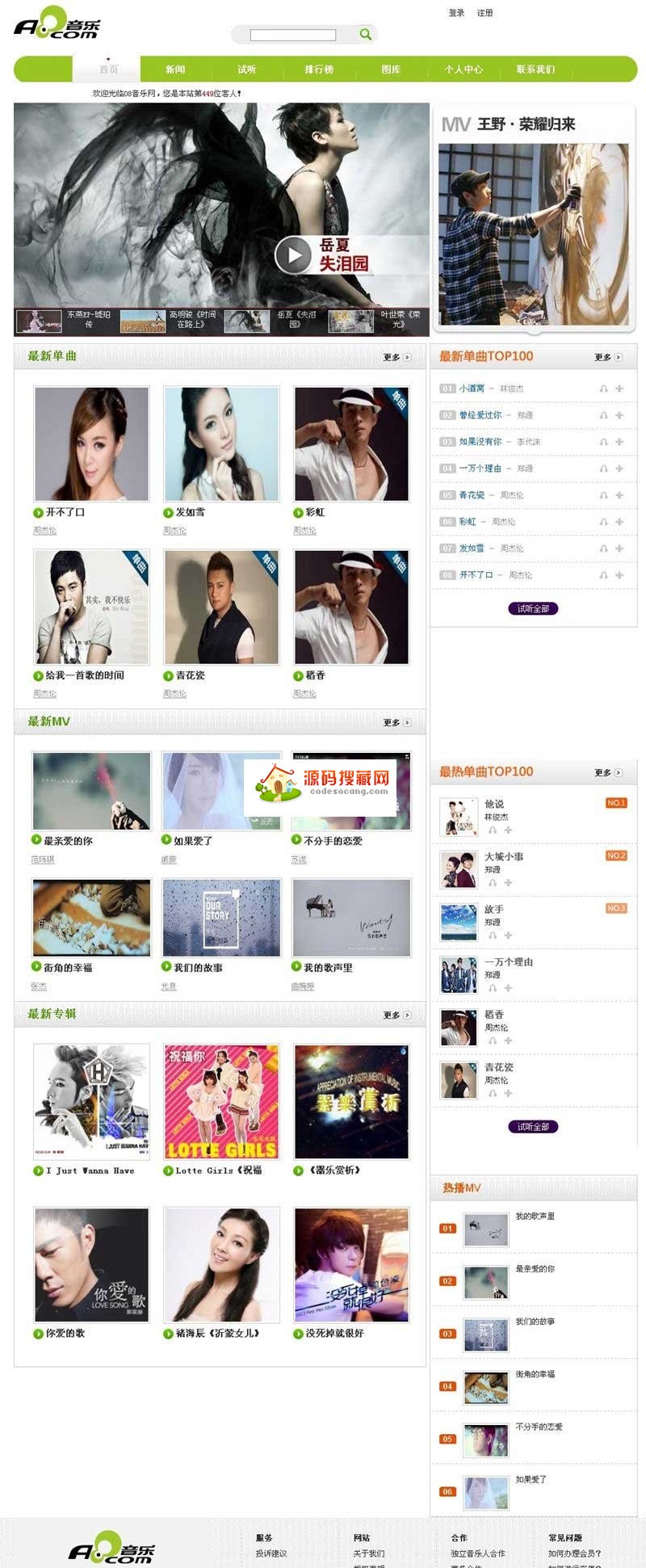Screen dimensions: 646x1568
Task: Open the 登录 login link
Action: 456,13
